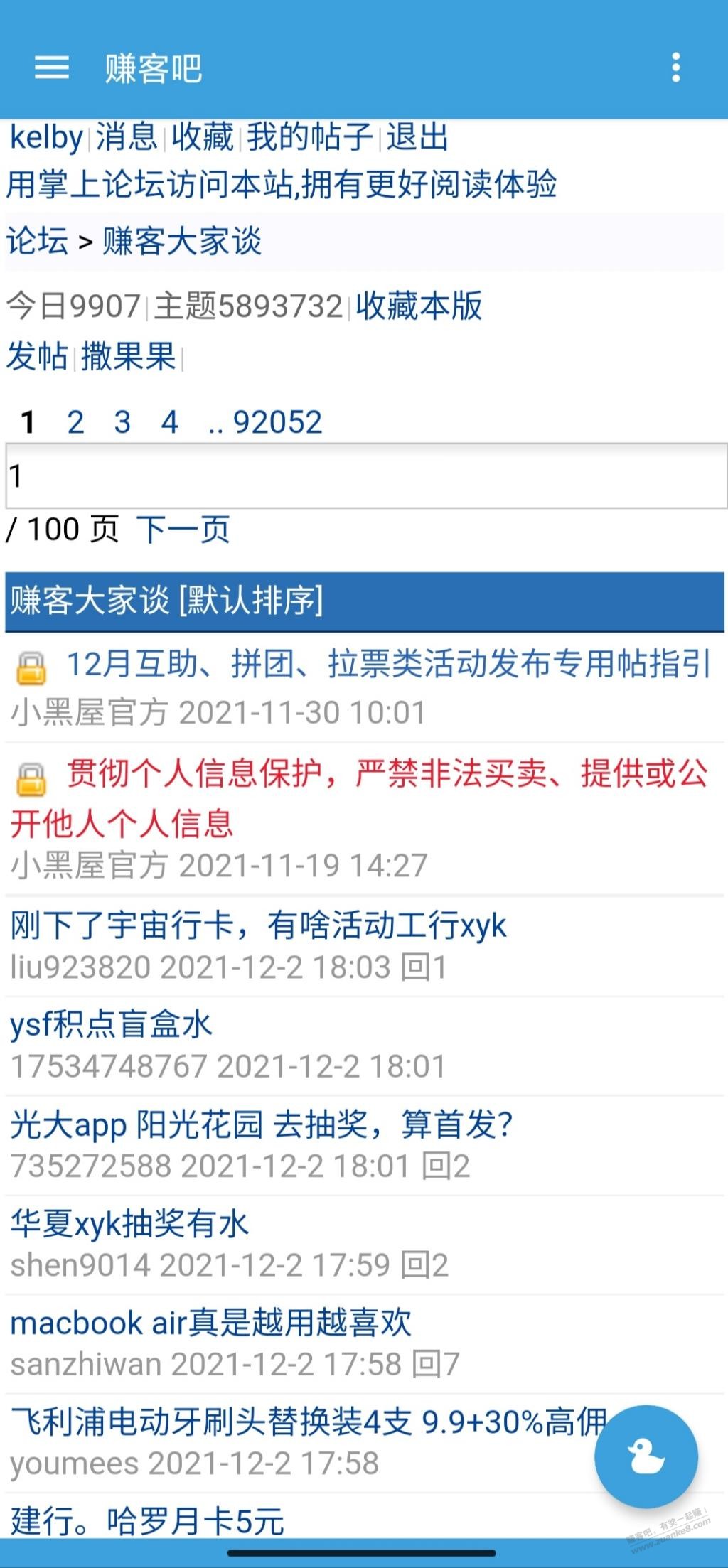Tap the floating duck action button

pyautogui.click(x=646, y=1456)
